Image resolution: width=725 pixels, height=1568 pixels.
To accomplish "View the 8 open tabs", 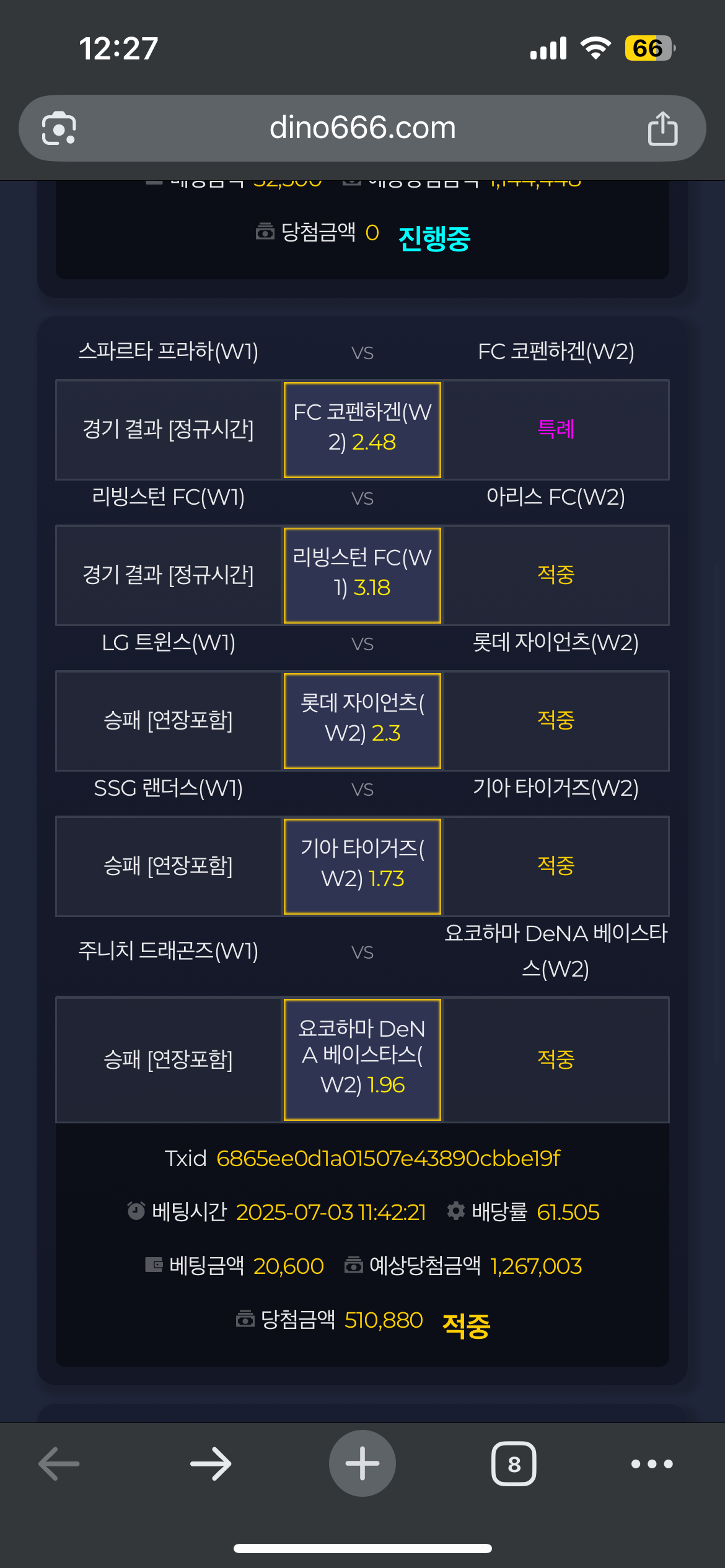I will click(514, 1464).
